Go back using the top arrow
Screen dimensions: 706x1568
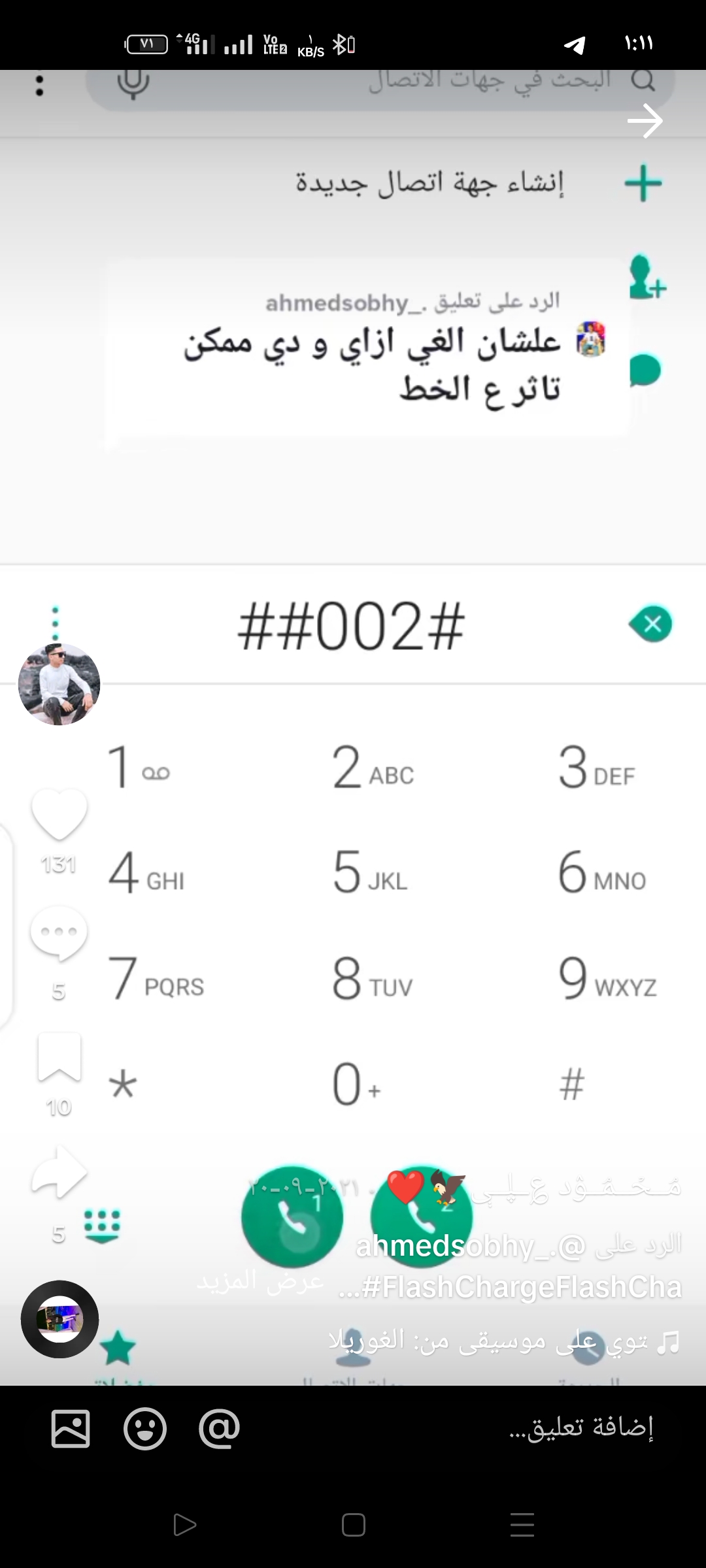[645, 121]
